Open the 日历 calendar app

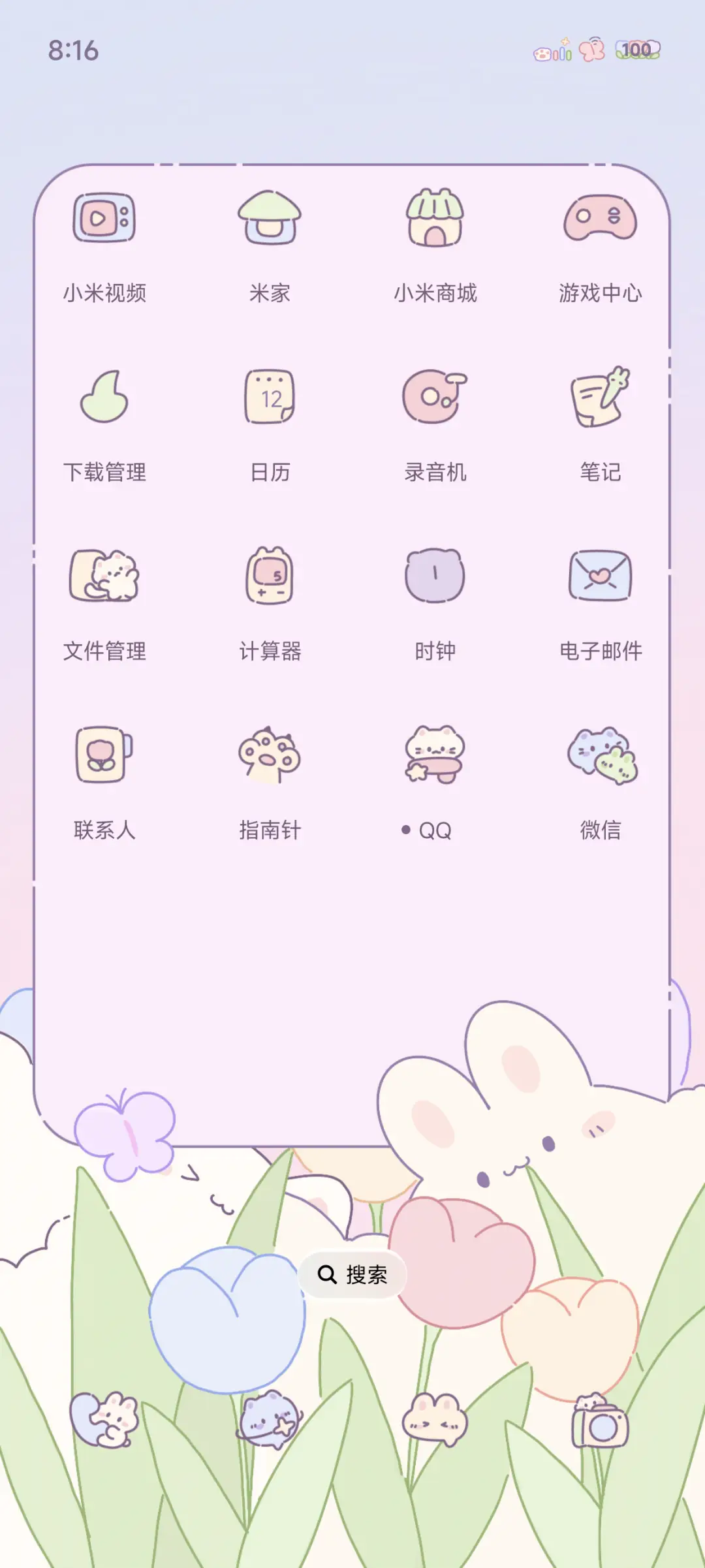[269, 398]
